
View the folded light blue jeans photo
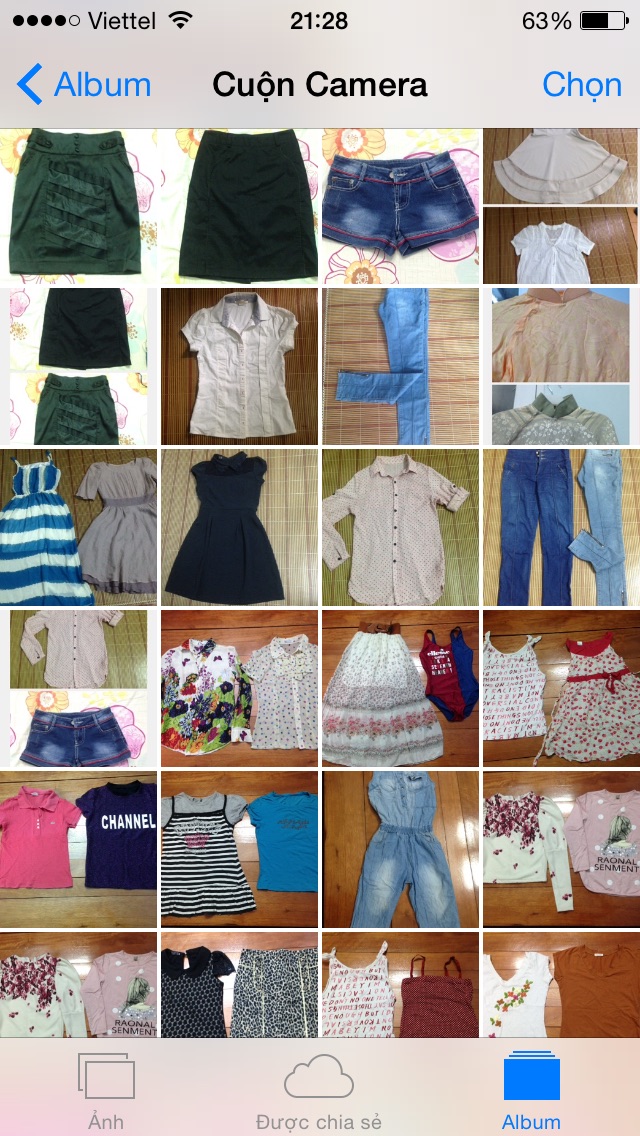400,366
